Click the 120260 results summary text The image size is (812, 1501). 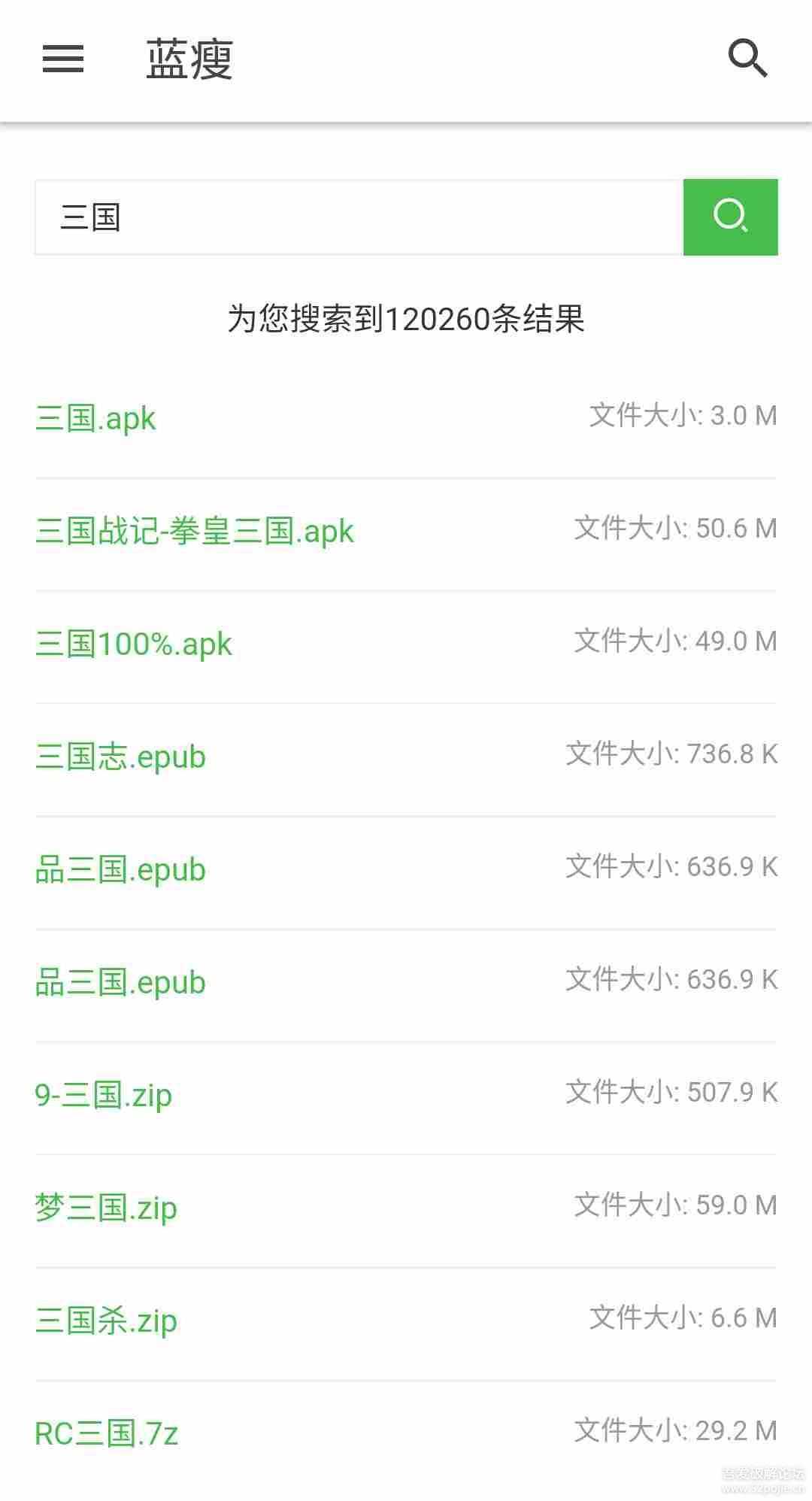(406, 320)
